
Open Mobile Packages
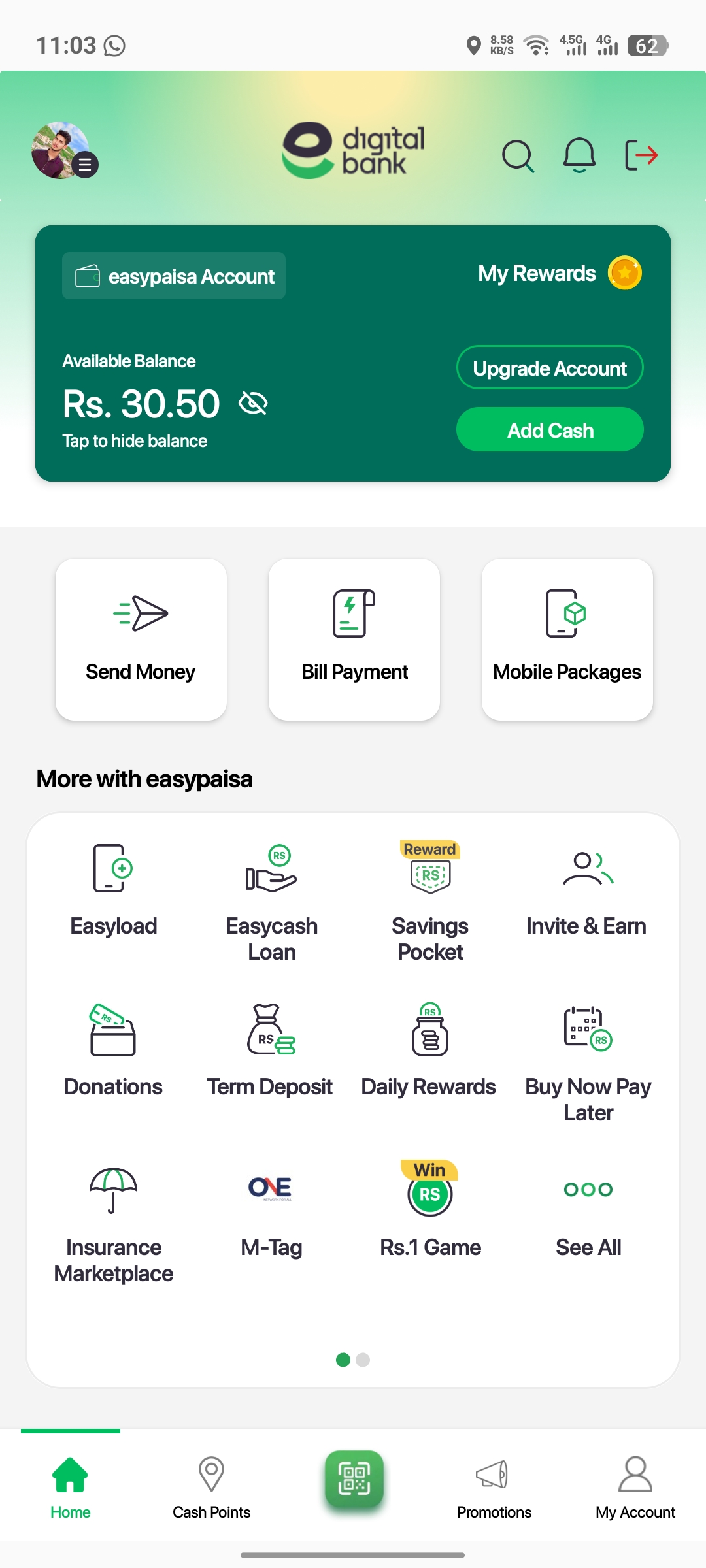click(567, 639)
